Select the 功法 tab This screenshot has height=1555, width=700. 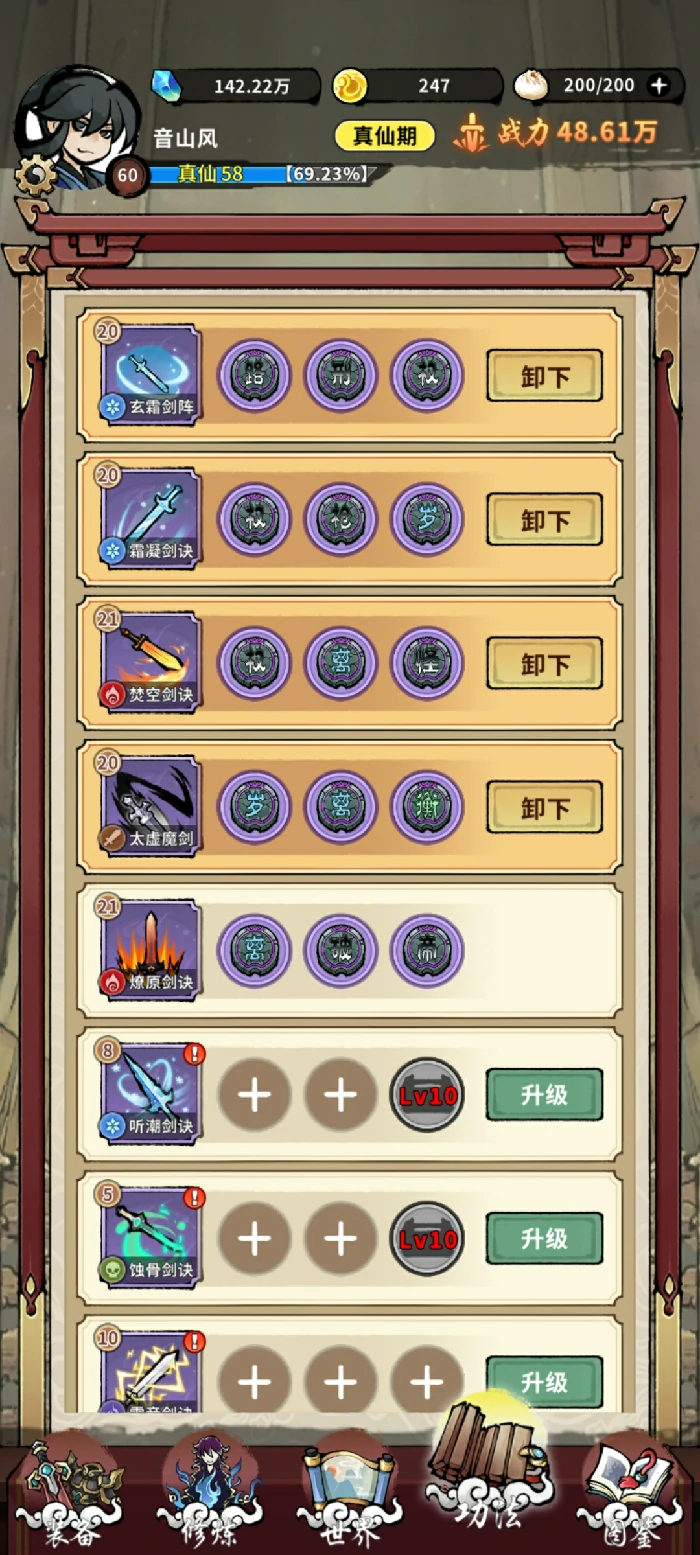[488, 1480]
